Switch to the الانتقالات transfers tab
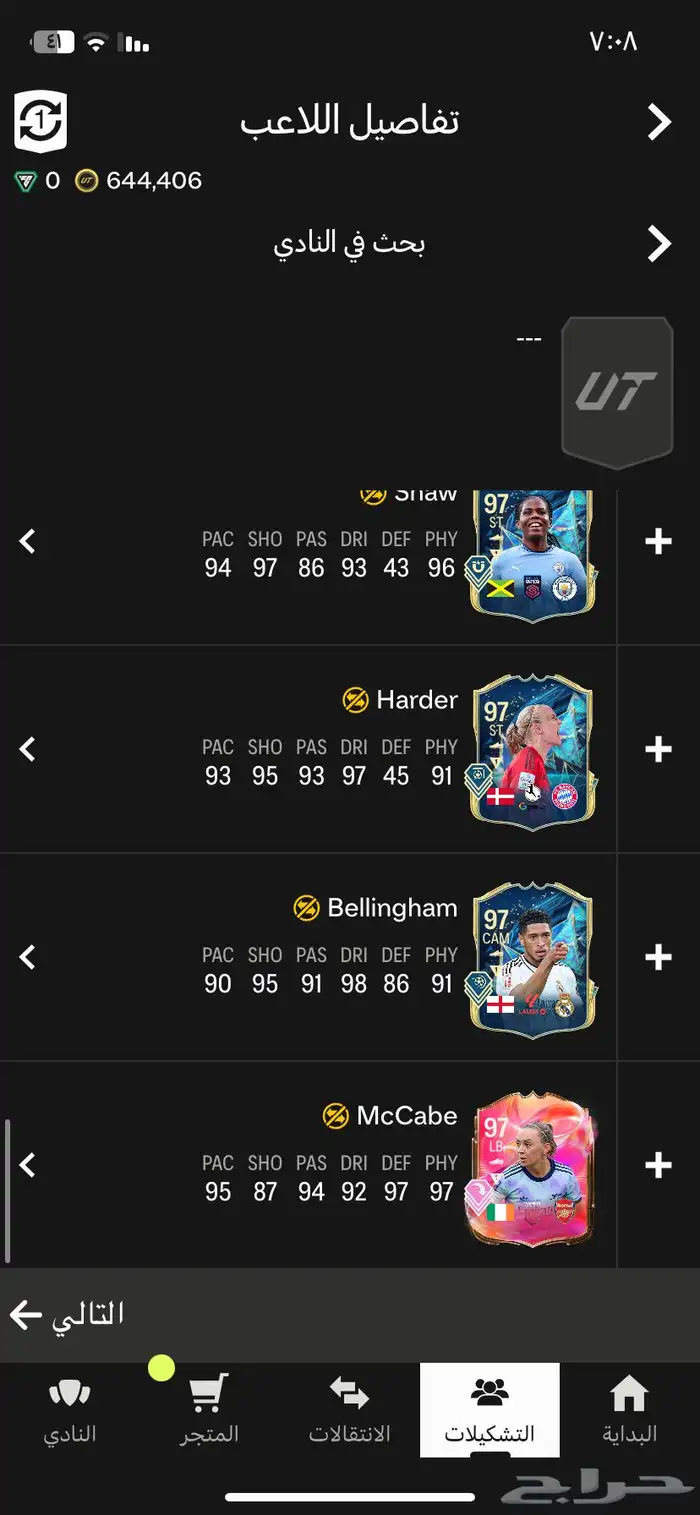Image resolution: width=700 pixels, height=1515 pixels. 349,1410
